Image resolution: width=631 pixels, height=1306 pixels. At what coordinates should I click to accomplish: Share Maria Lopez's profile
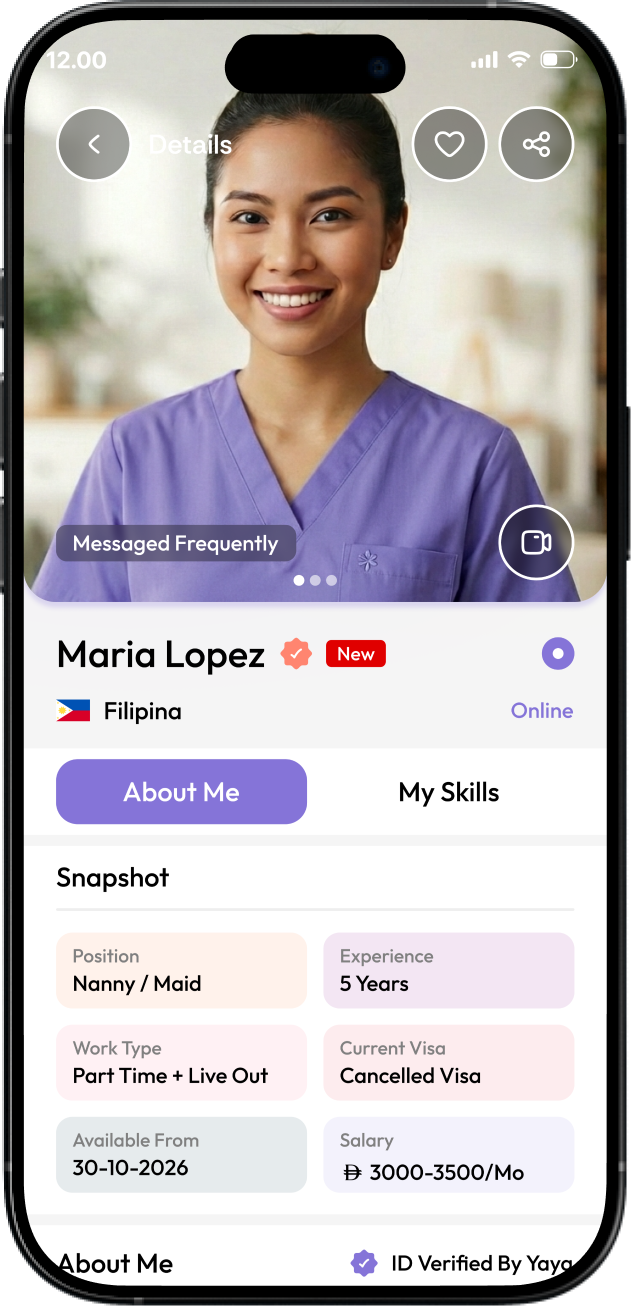(x=536, y=144)
